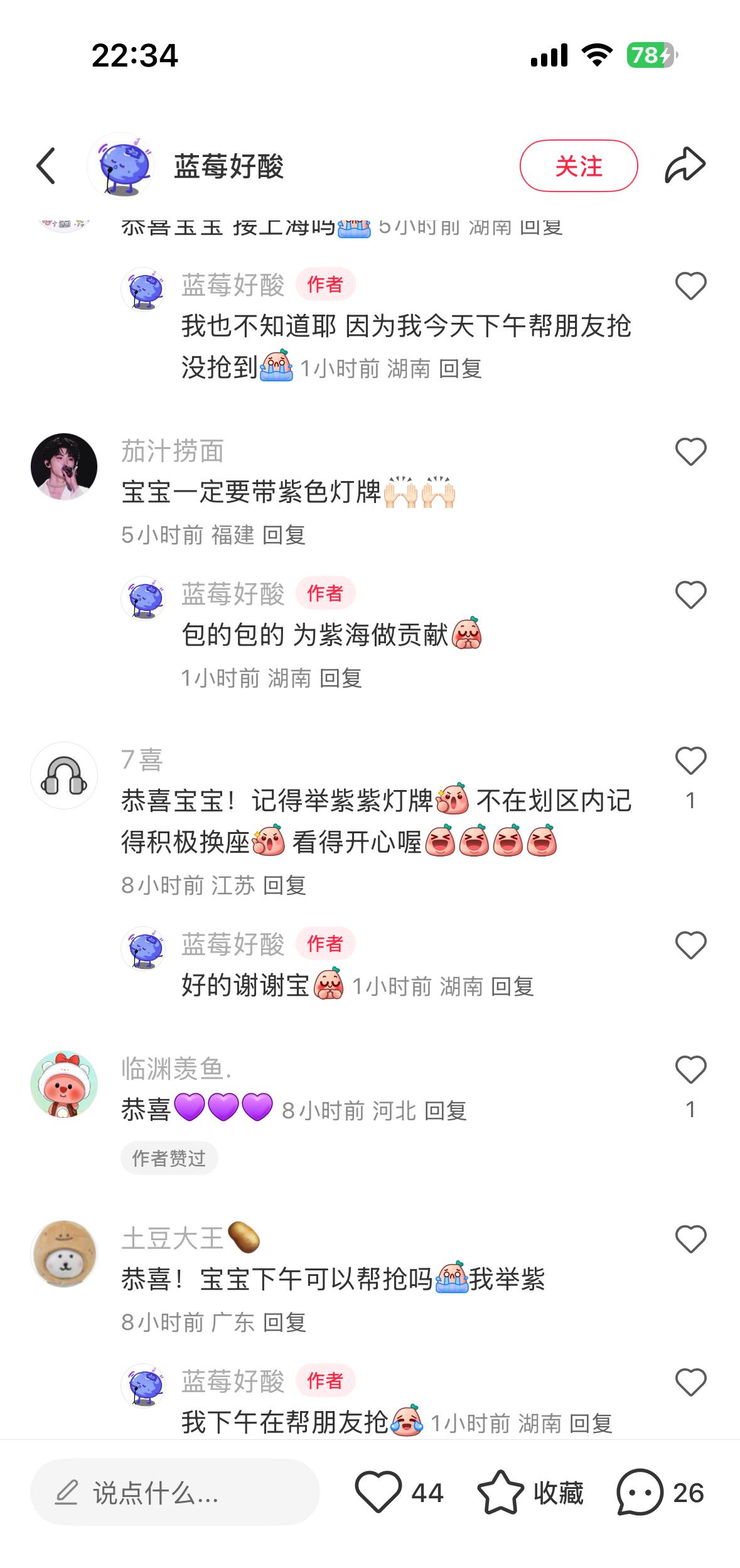The image size is (740, 1568).
Task: Like the author's reply 包的包的 为紫海做贡献
Action: (x=690, y=595)
